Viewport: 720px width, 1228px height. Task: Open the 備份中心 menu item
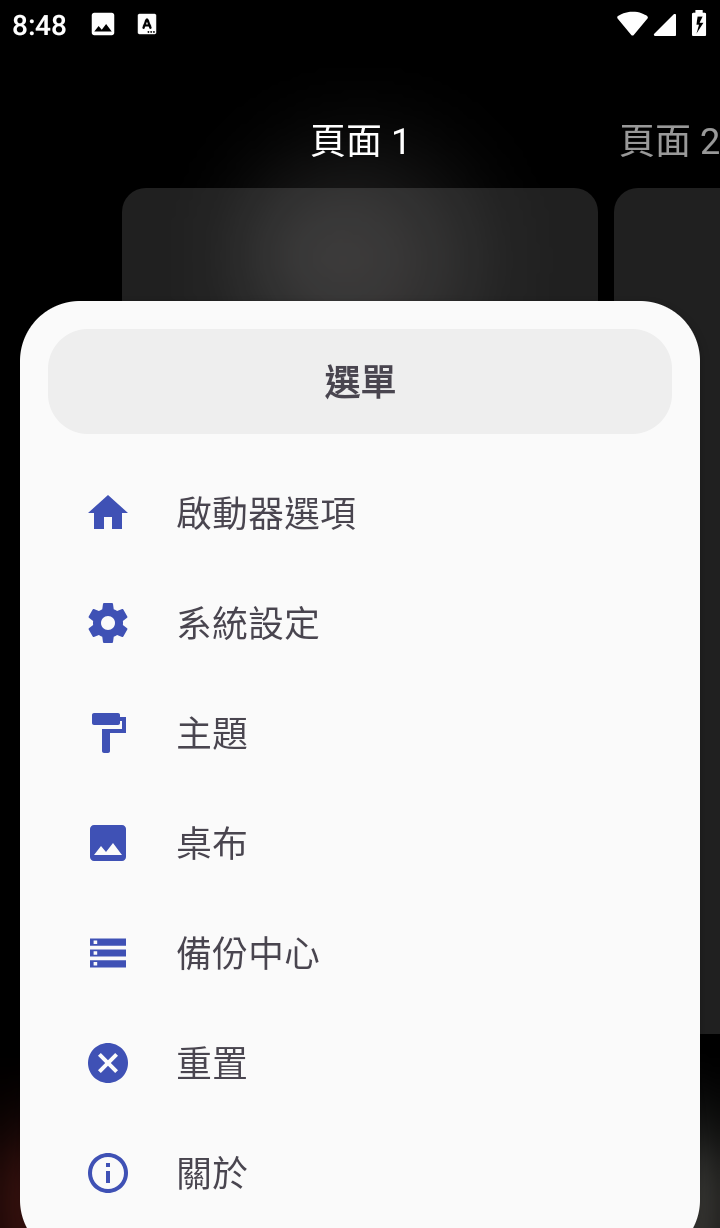tap(248, 953)
